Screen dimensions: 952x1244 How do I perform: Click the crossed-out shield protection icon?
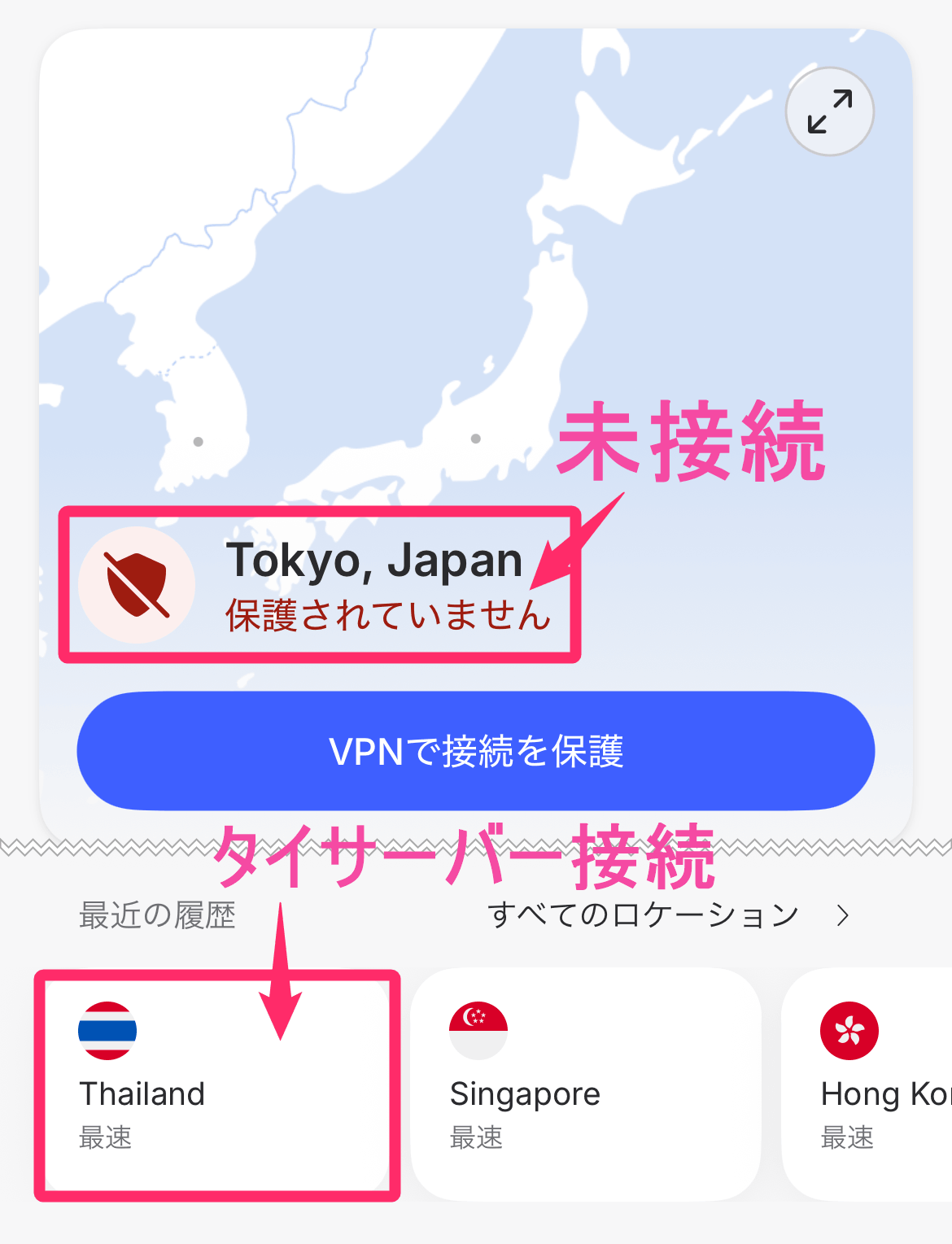(x=137, y=584)
